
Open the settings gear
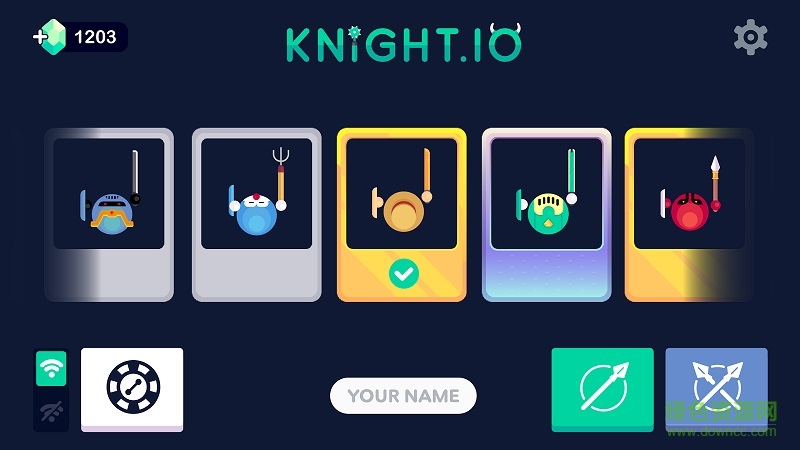point(750,38)
